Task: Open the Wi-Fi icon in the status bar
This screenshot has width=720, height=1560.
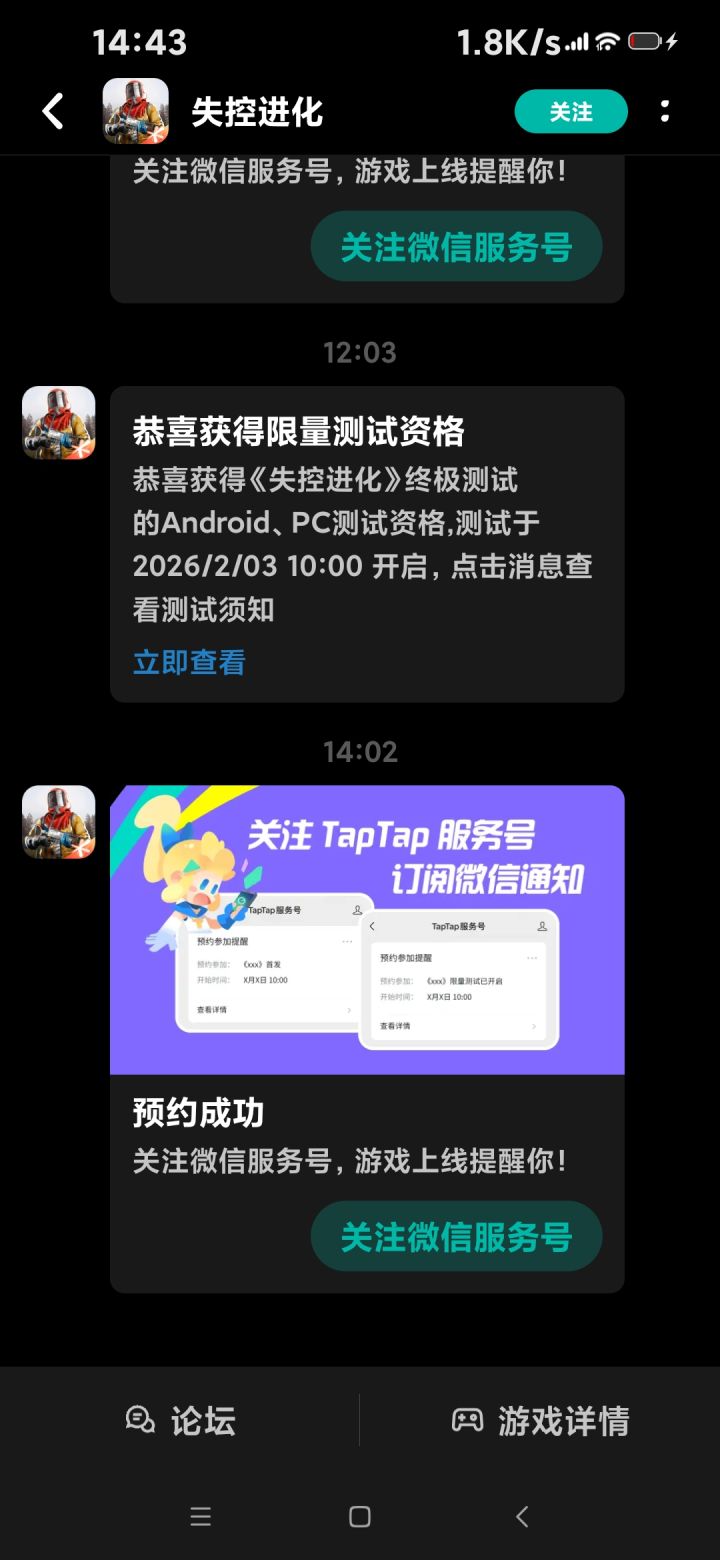Action: point(608,41)
